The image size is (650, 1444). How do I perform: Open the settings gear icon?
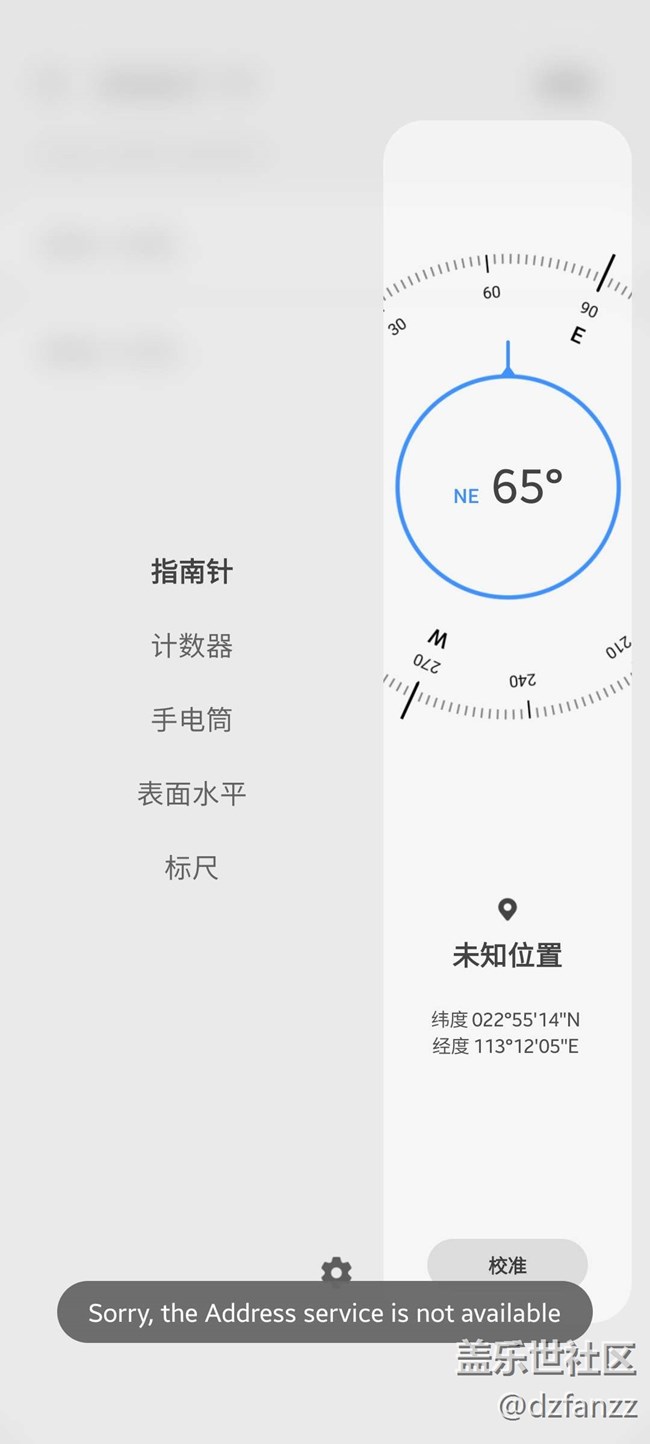coord(336,1271)
